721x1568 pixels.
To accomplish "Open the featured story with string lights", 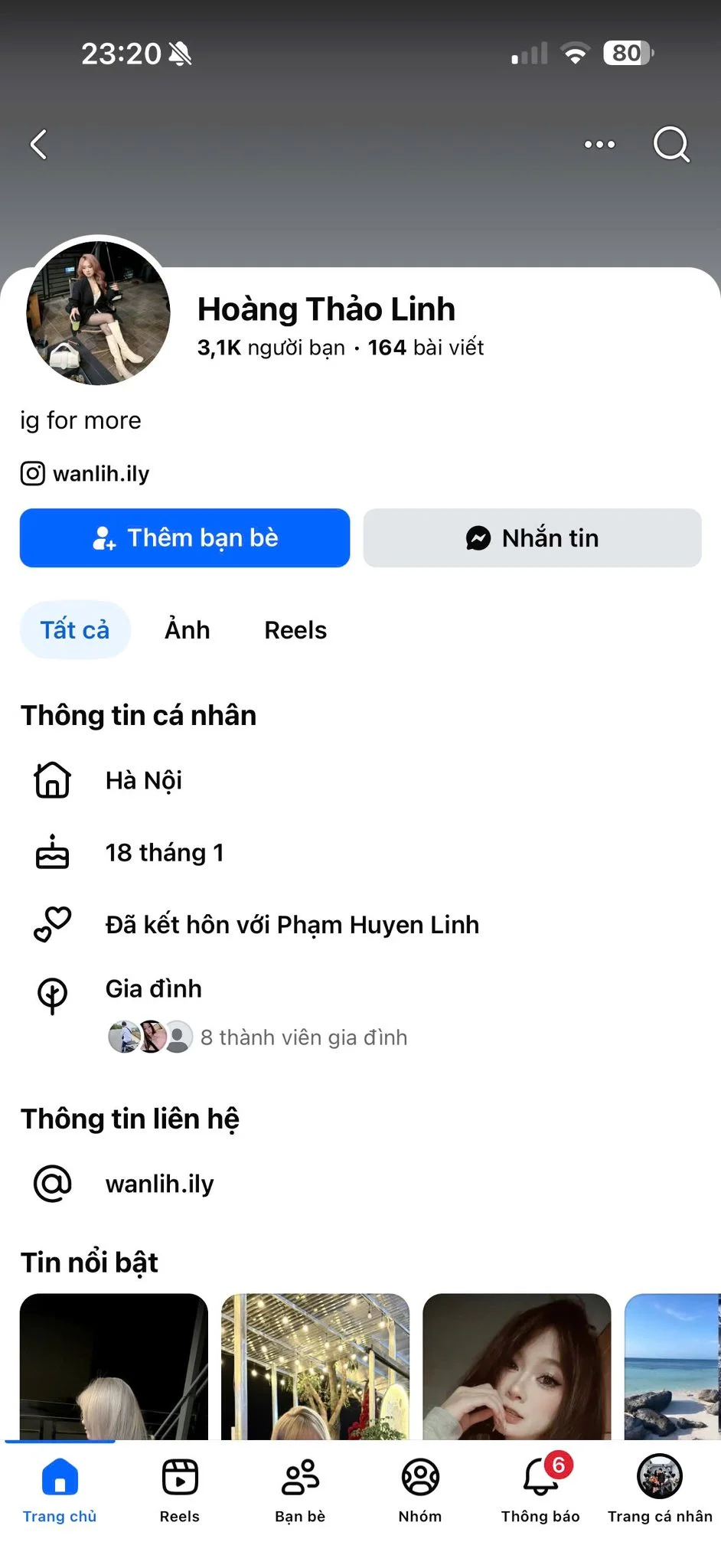I will tap(315, 1366).
